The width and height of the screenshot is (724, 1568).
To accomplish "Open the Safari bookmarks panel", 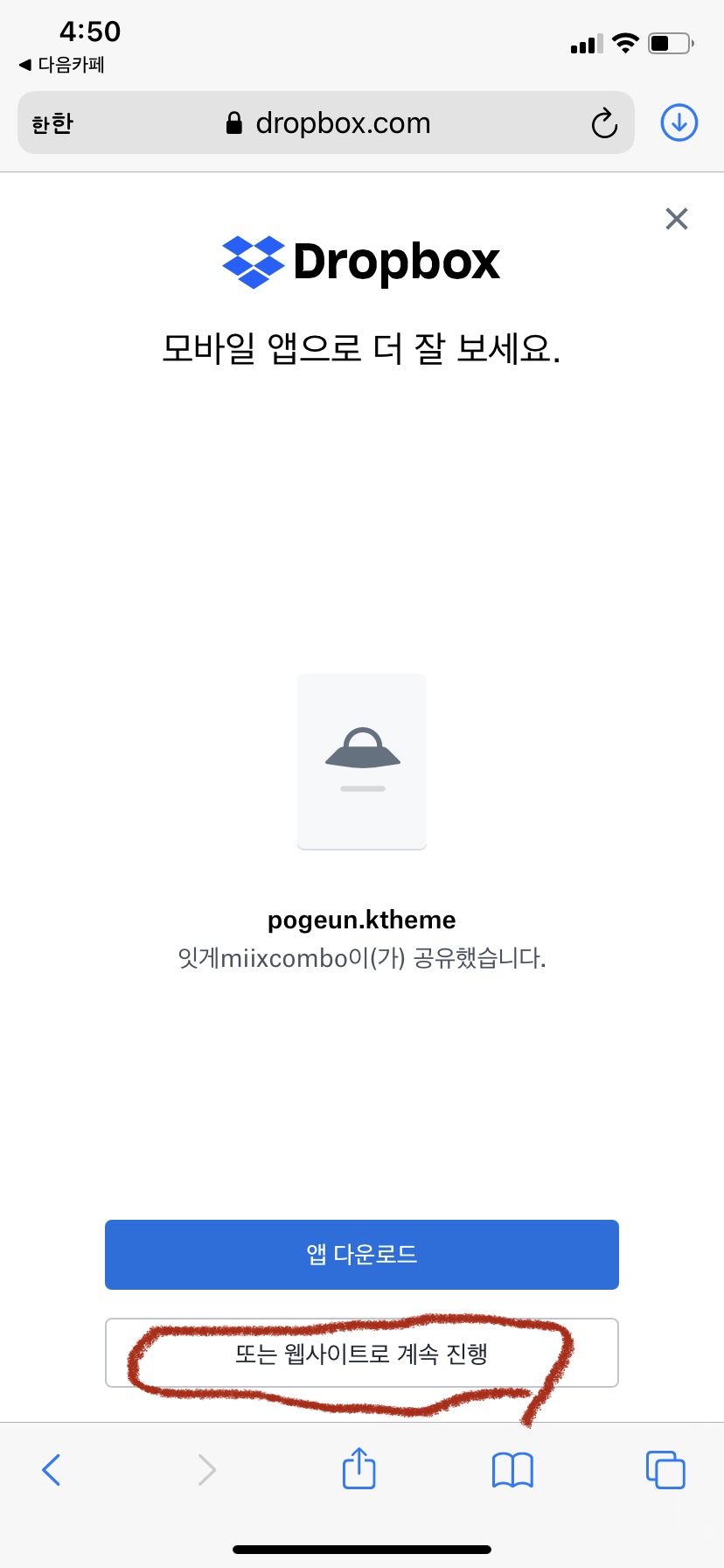I will (512, 1470).
